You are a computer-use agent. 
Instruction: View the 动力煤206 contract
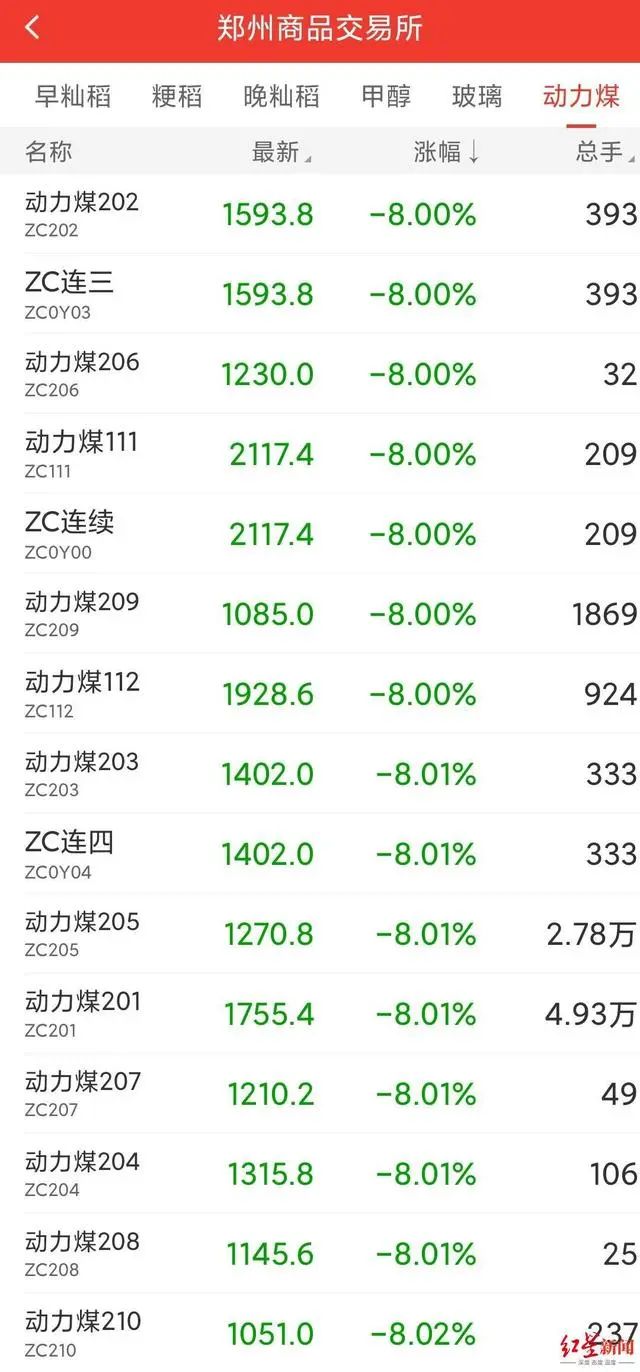320,374
